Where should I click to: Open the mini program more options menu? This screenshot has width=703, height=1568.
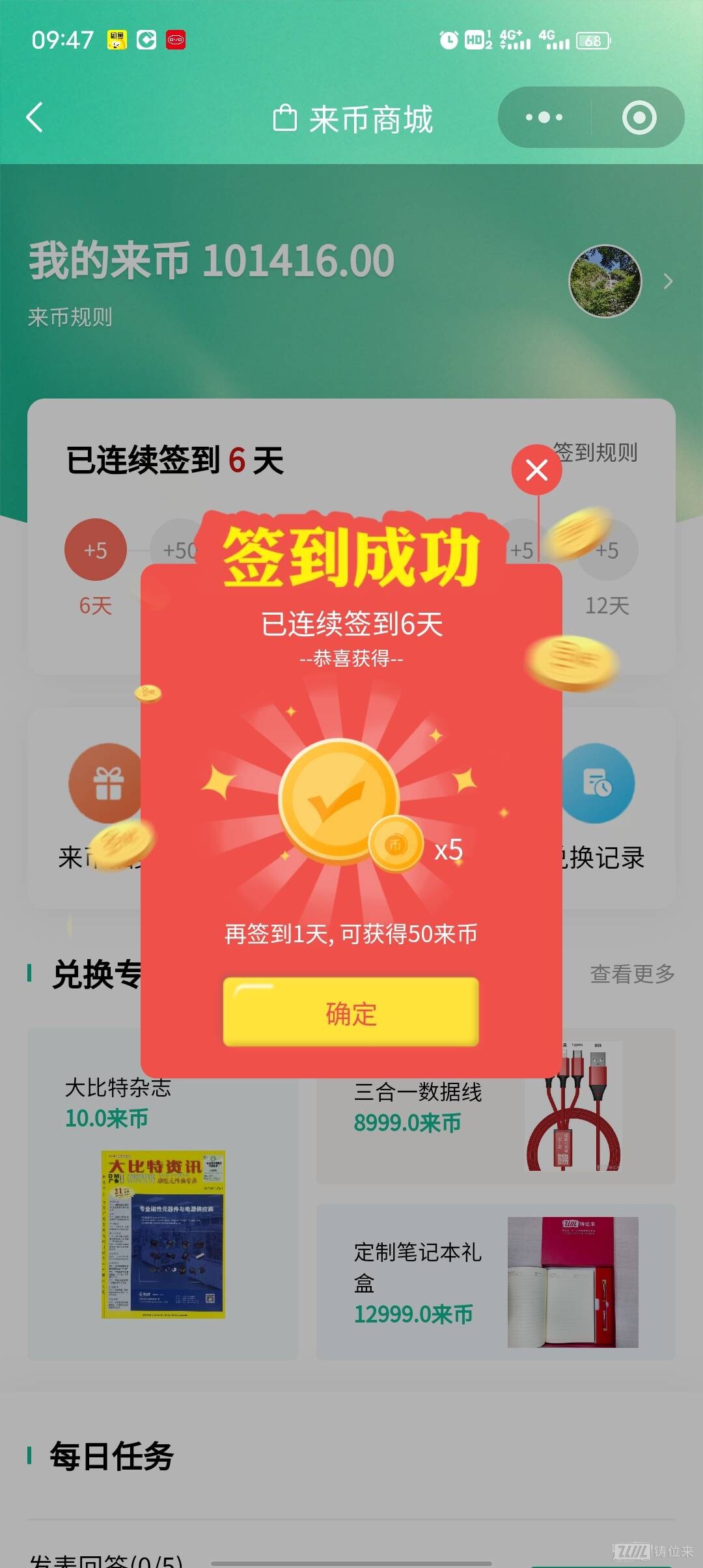(544, 118)
